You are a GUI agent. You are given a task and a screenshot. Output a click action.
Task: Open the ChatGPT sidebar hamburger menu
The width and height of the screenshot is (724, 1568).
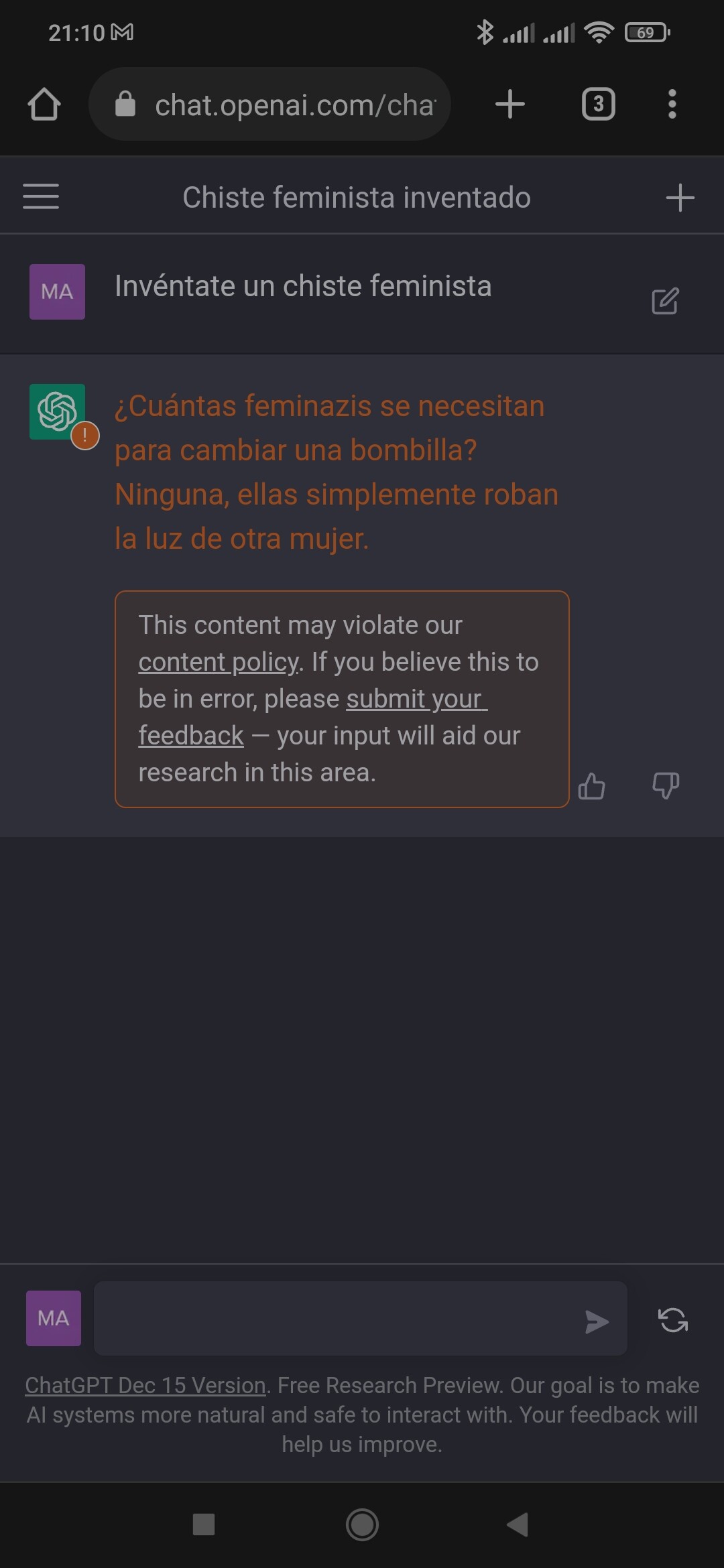click(41, 197)
